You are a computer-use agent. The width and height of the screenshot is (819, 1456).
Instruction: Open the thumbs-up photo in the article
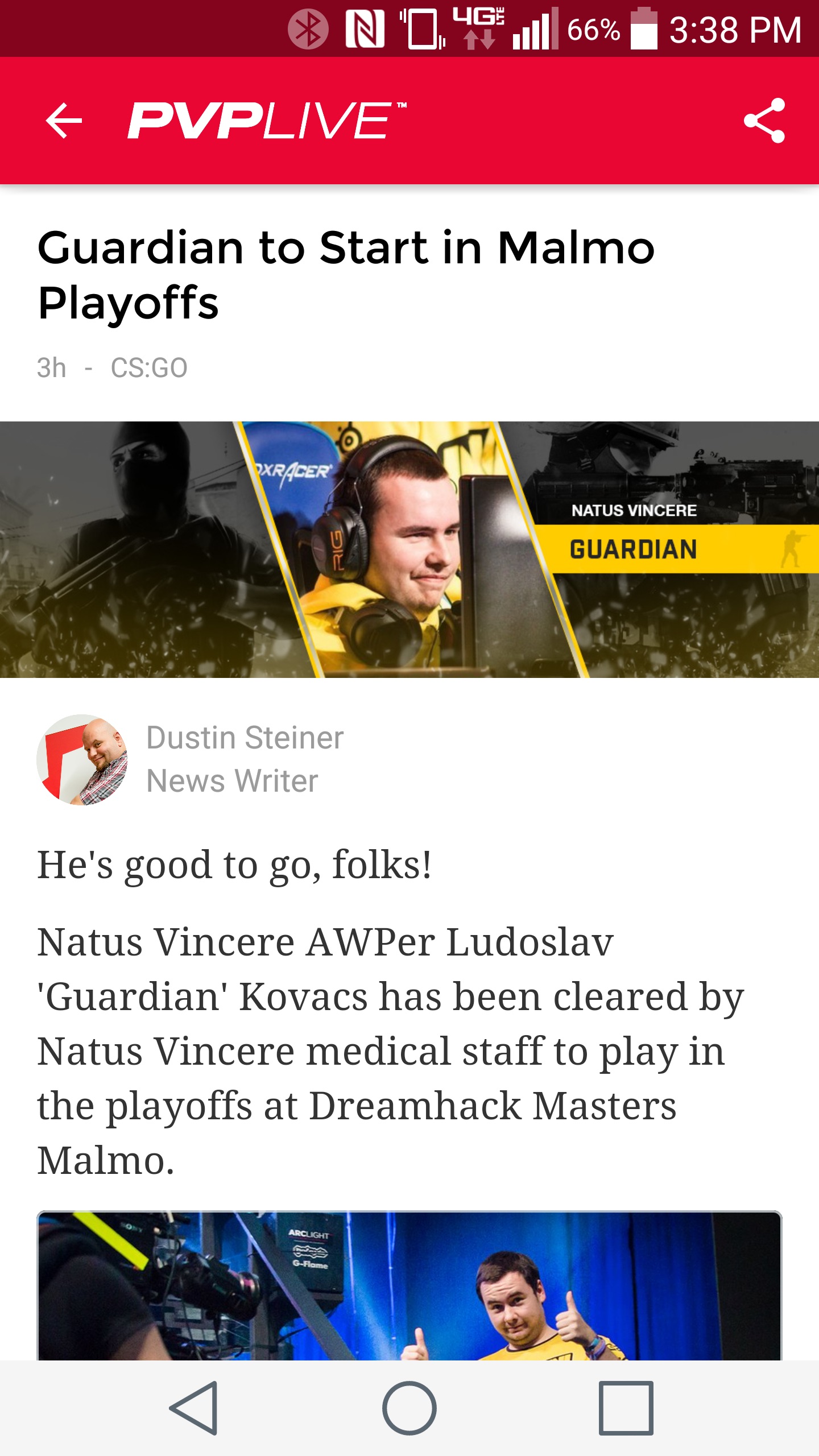click(x=409, y=1285)
